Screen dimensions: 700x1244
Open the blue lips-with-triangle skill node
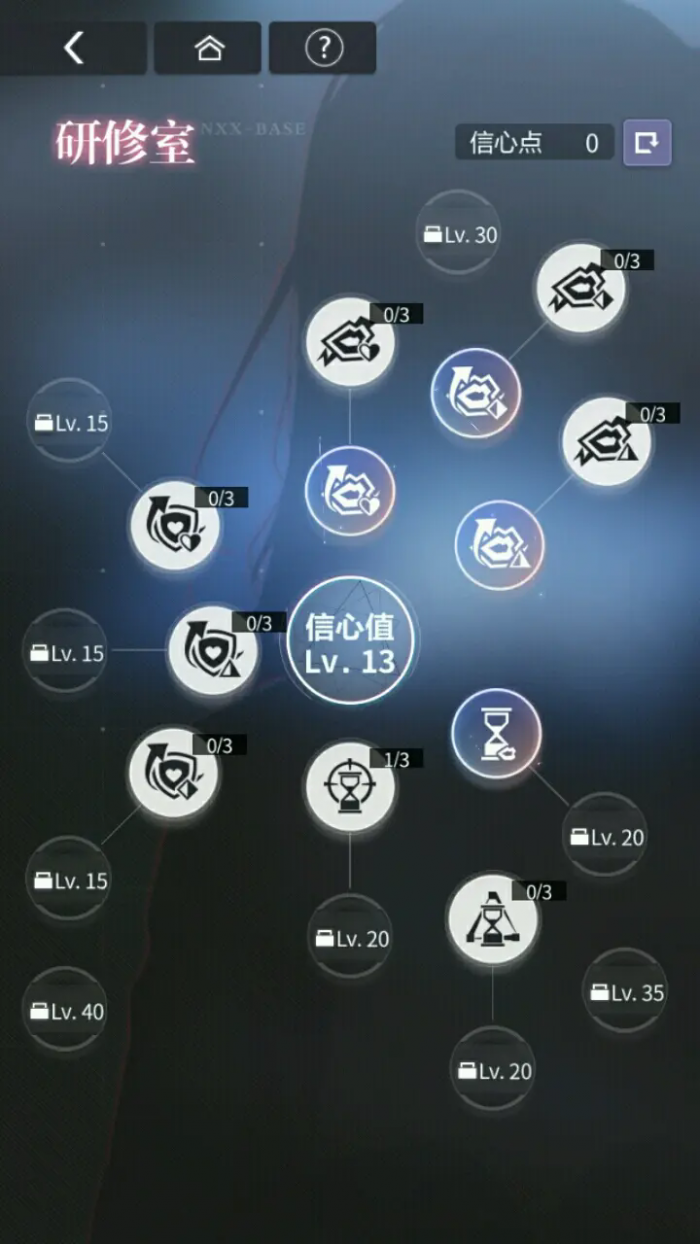[x=499, y=545]
